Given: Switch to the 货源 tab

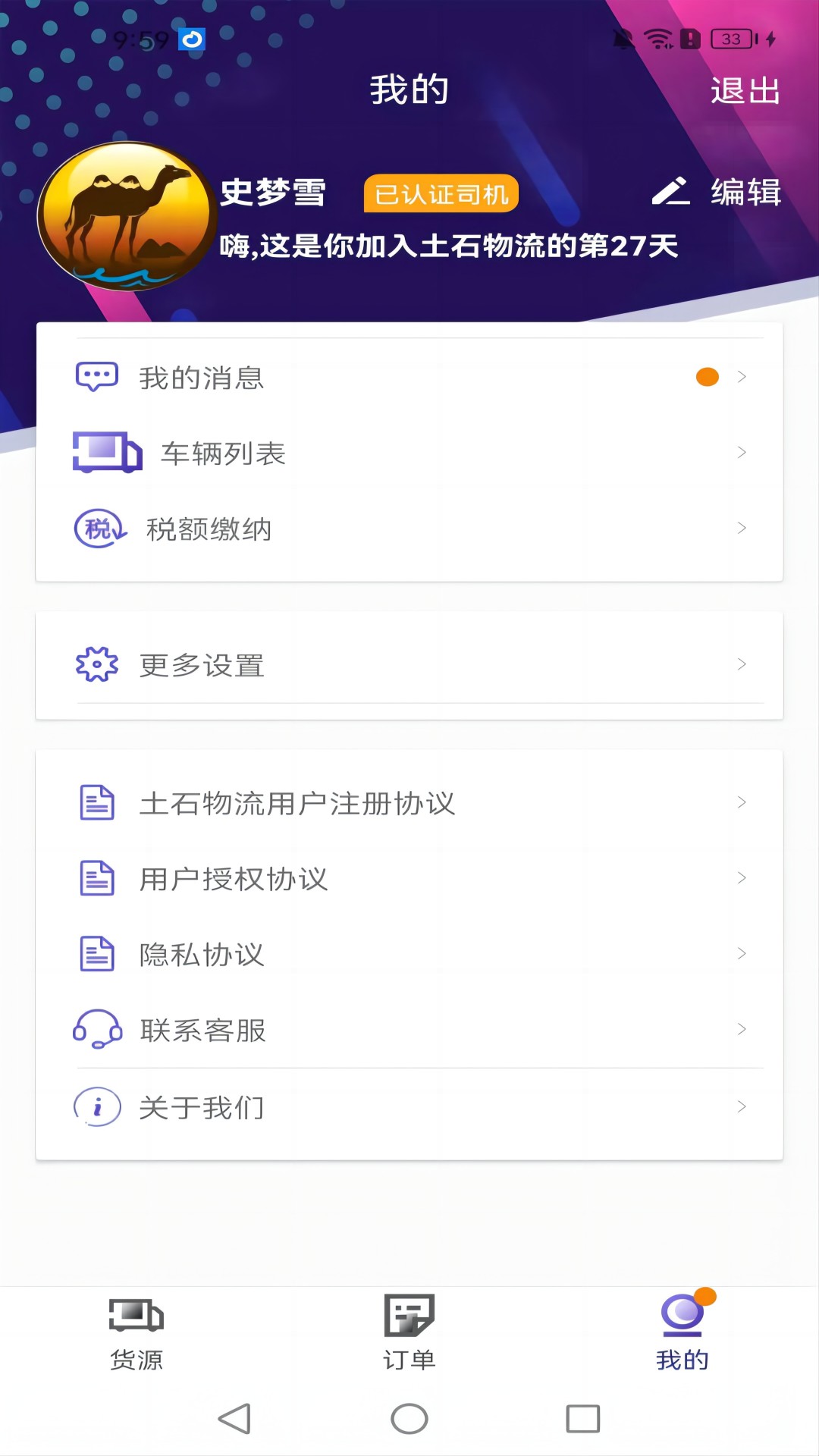Looking at the screenshot, I should click(136, 1333).
